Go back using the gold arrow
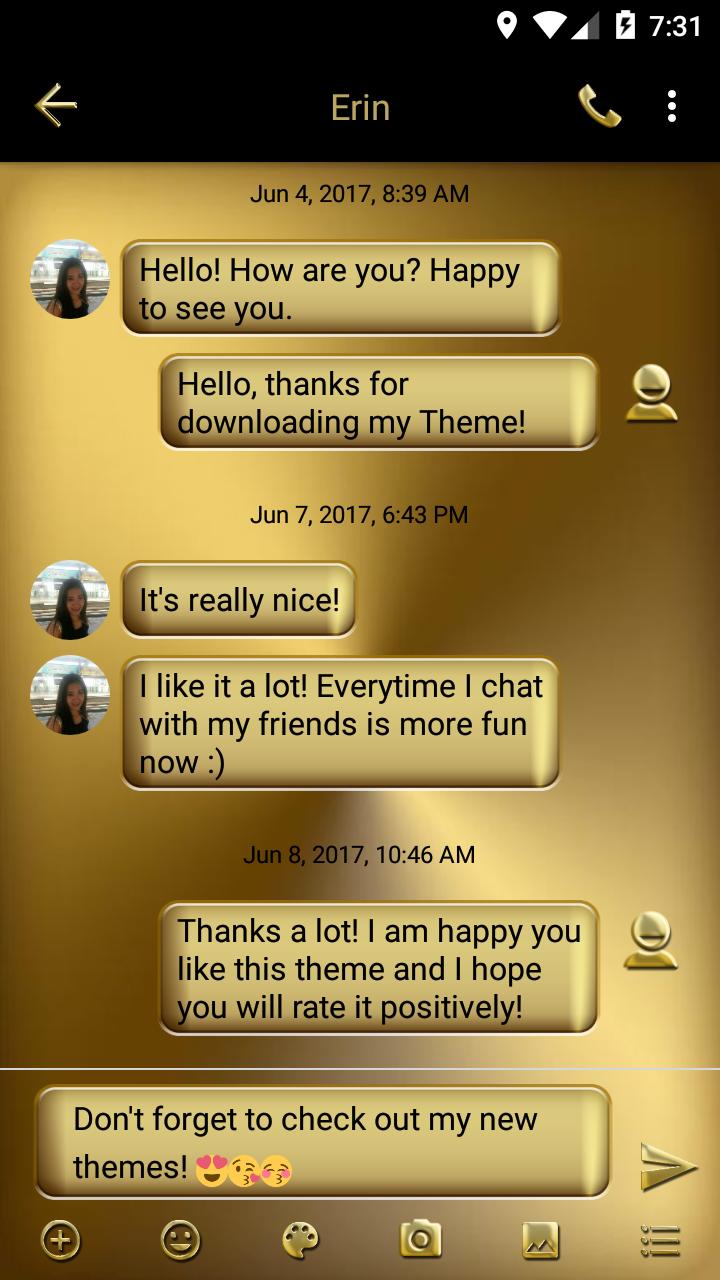 pyautogui.click(x=55, y=106)
